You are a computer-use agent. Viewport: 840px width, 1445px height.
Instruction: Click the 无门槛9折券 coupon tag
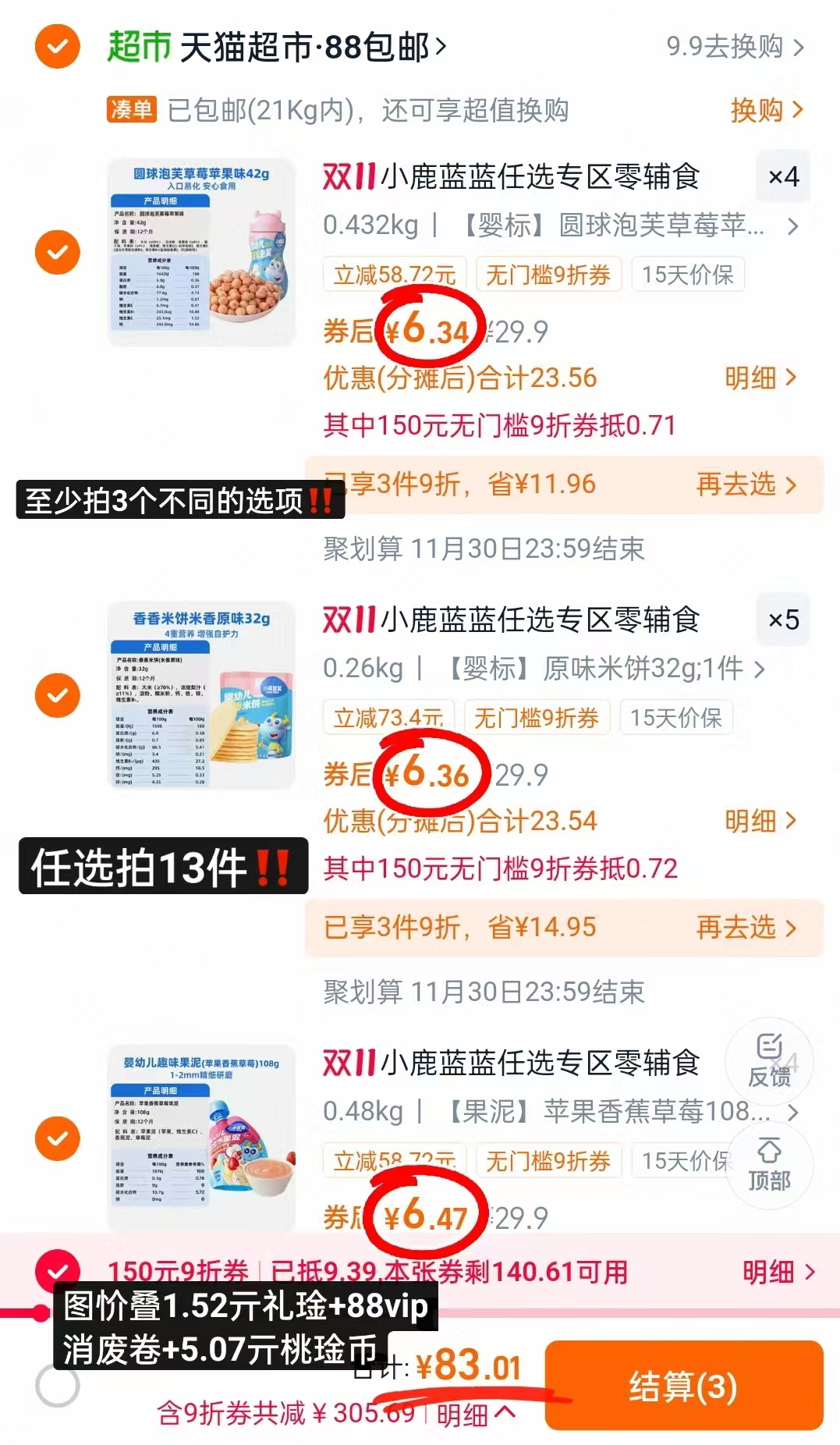[548, 274]
